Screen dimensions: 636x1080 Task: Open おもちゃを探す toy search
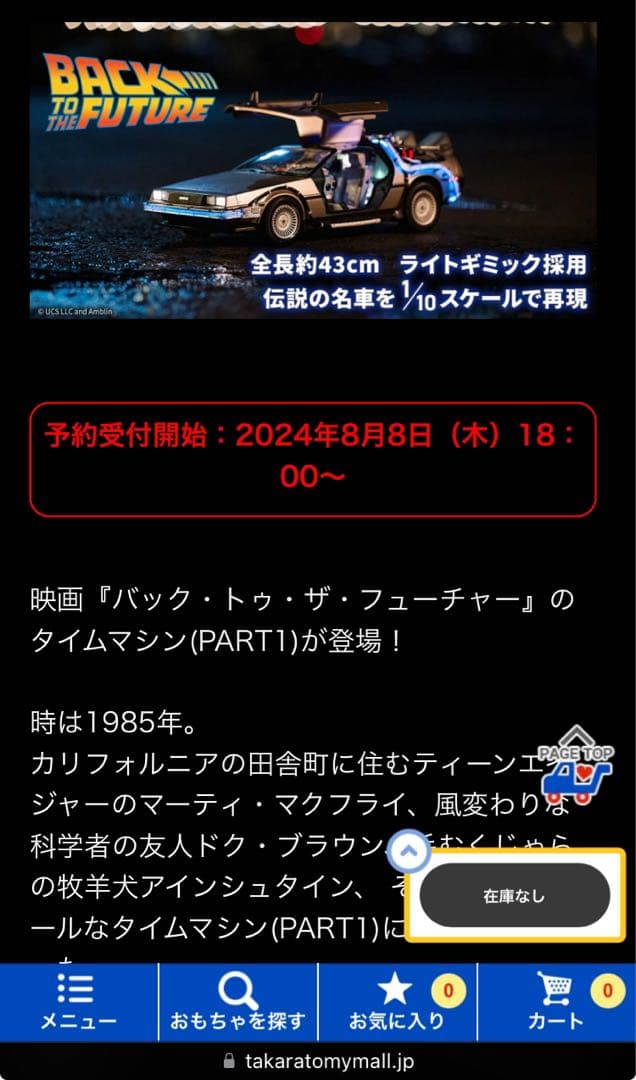[238, 1002]
